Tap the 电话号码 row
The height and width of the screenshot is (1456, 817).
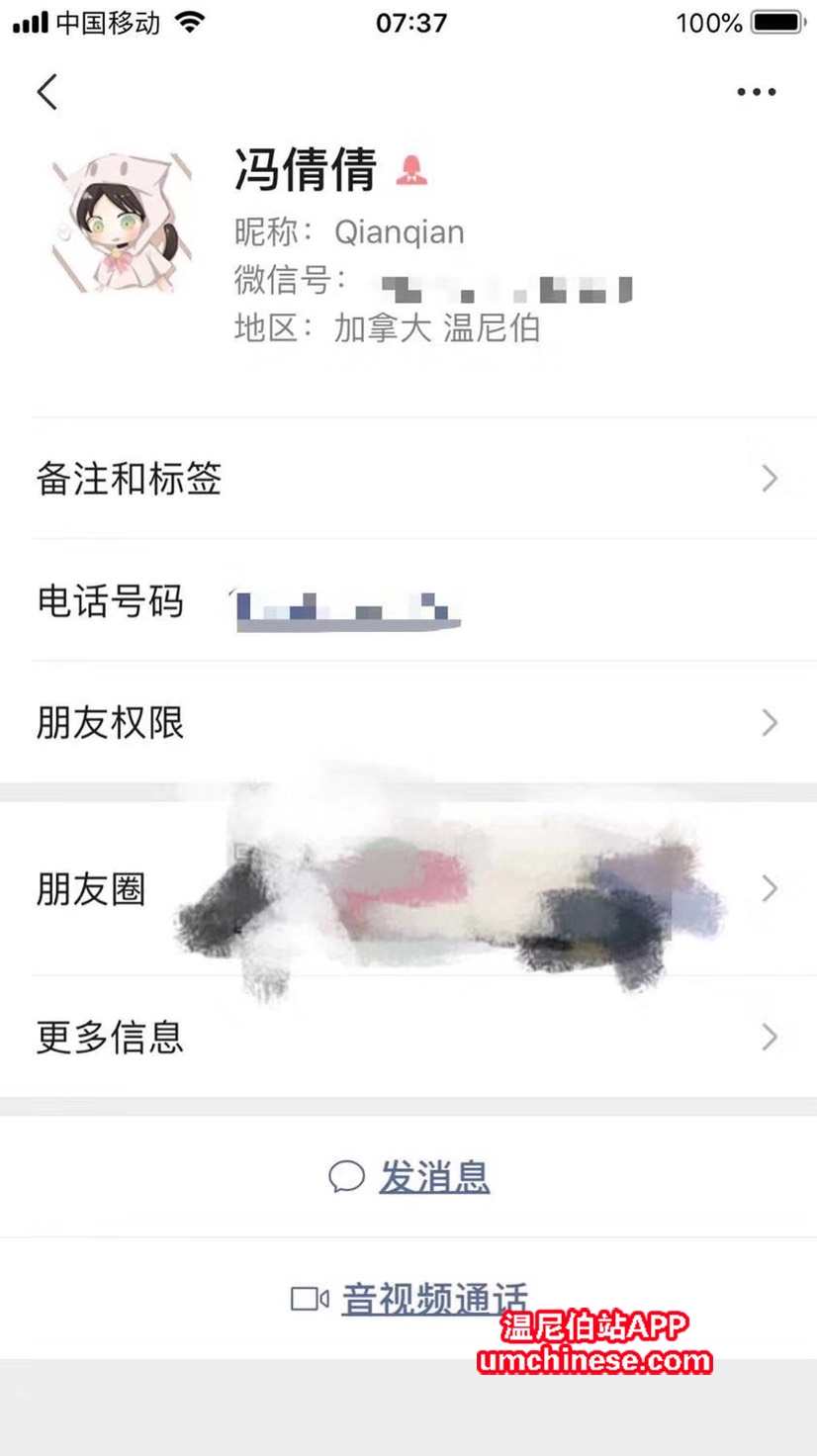point(408,601)
